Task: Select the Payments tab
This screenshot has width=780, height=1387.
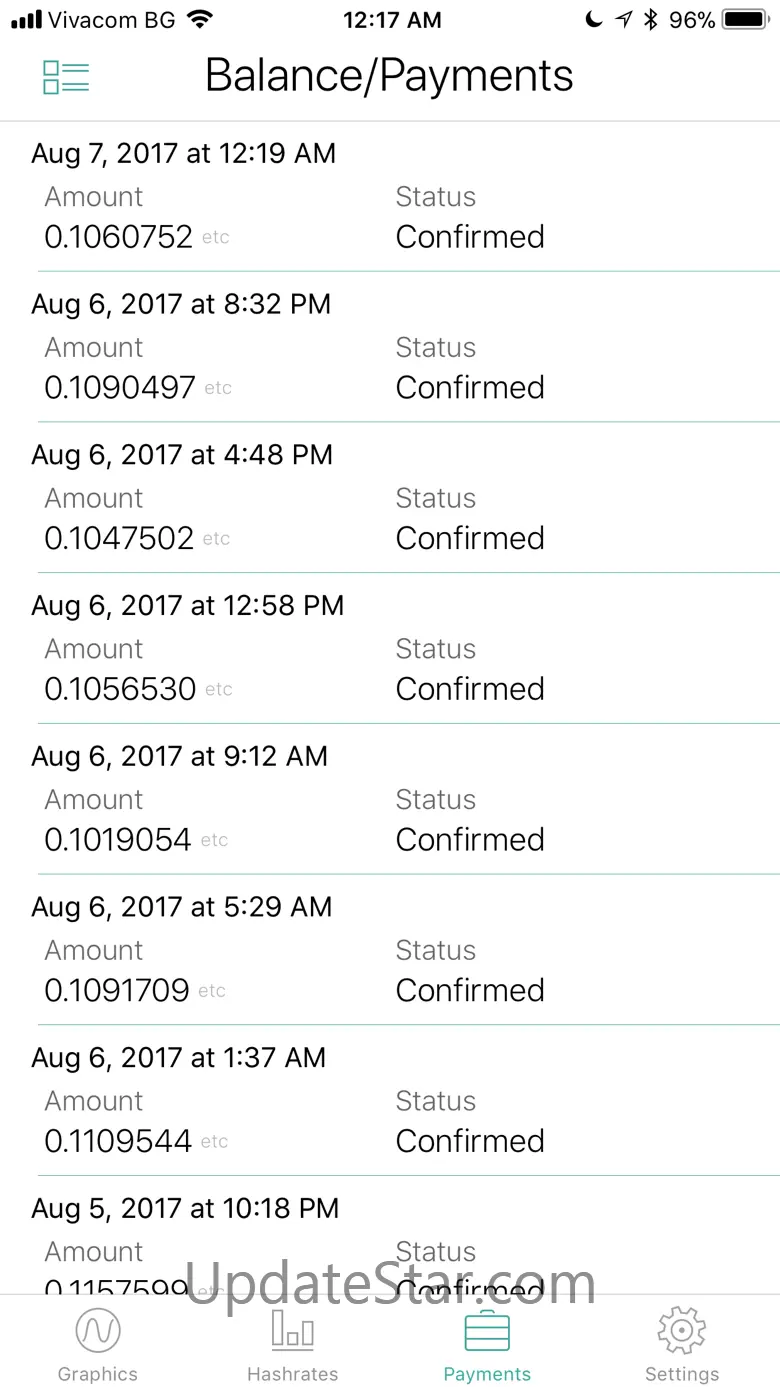Action: pos(487,1343)
